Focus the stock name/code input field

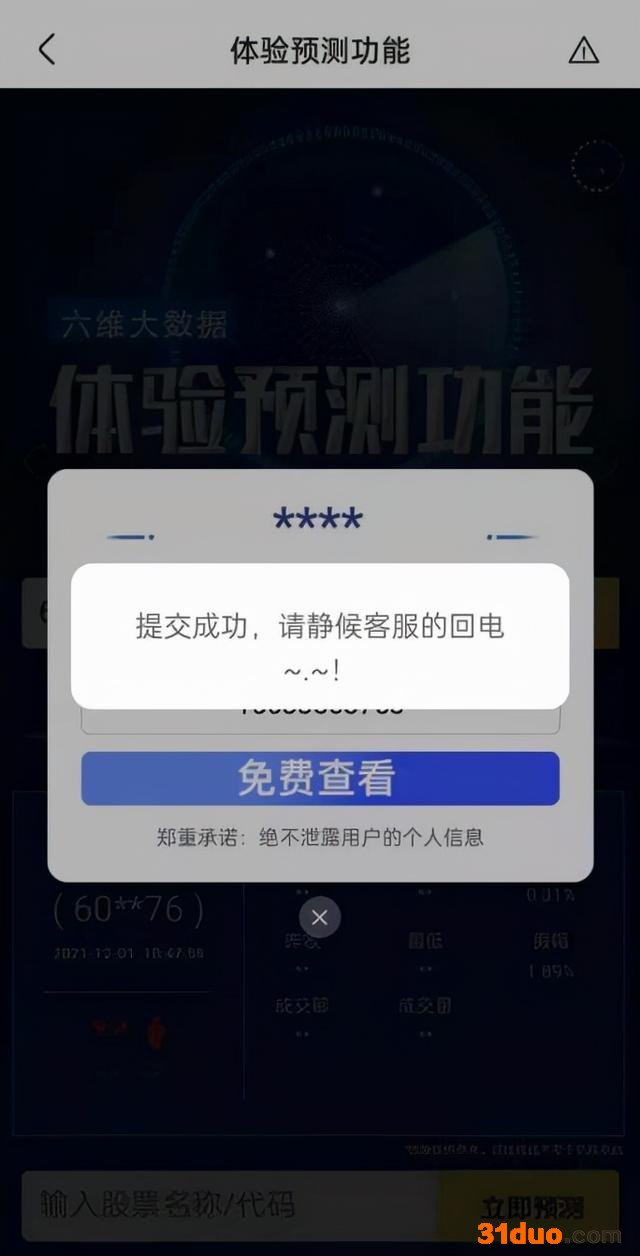(230, 1204)
